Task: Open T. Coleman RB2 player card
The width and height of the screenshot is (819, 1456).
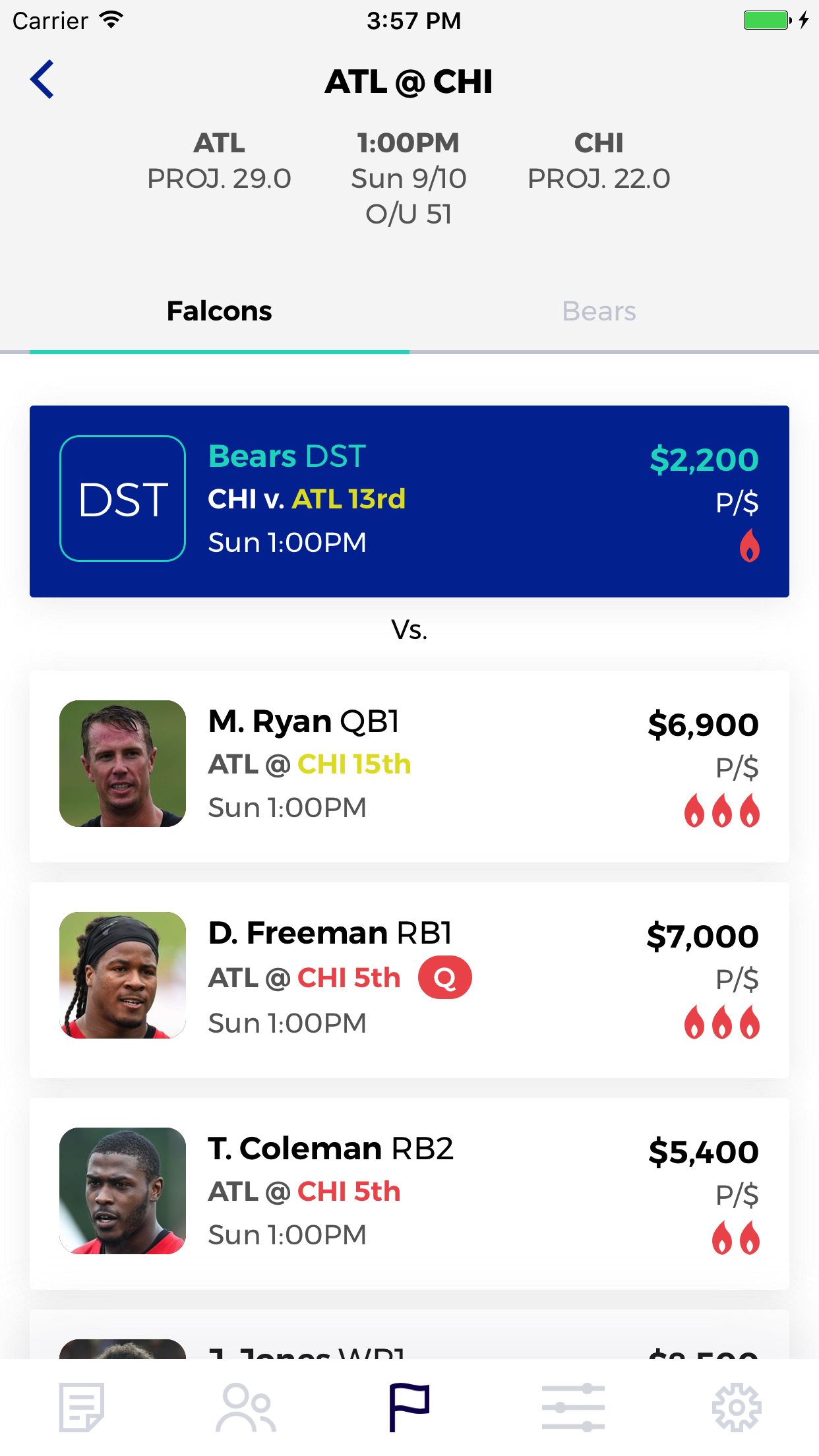Action: [409, 1193]
